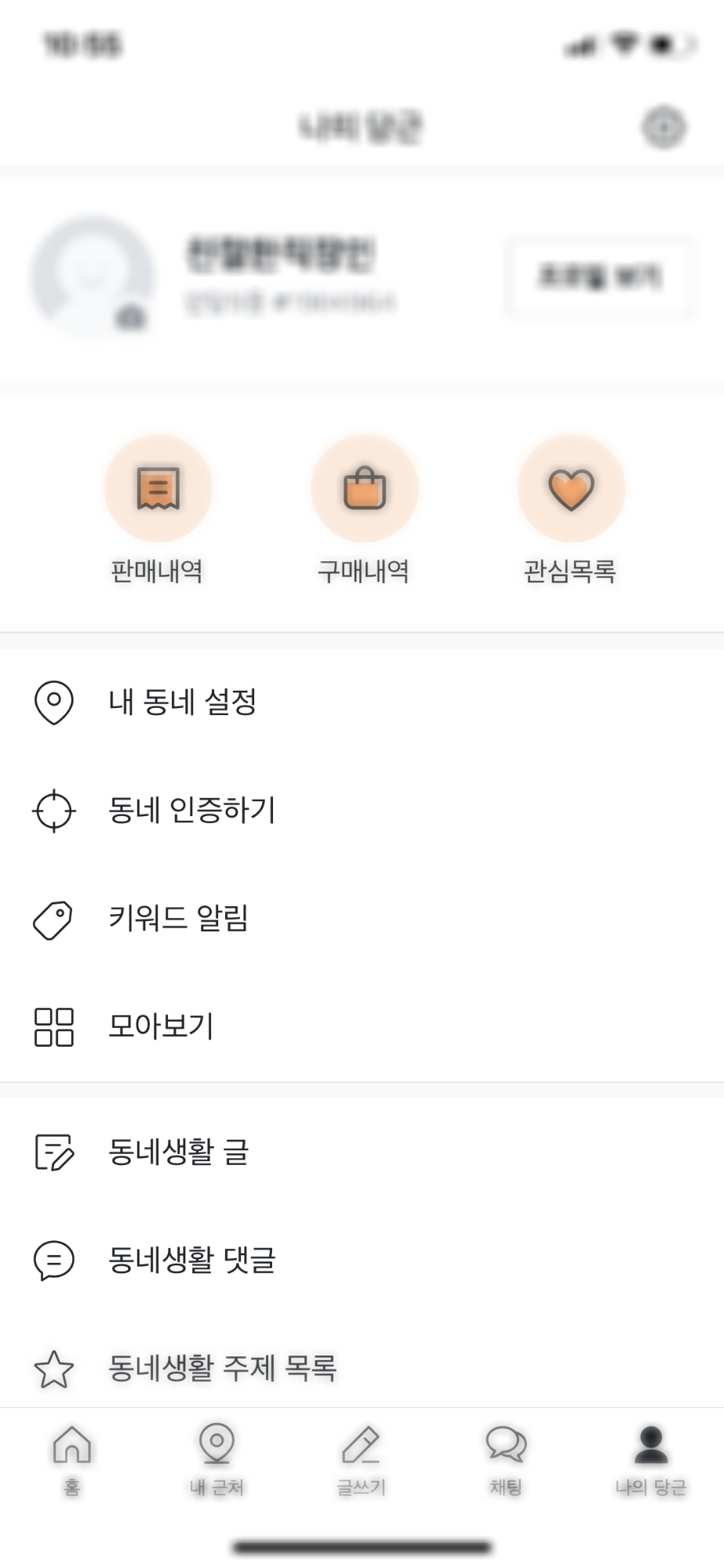724x1568 pixels.
Task: Open 모아보기
Action: tap(362, 1026)
